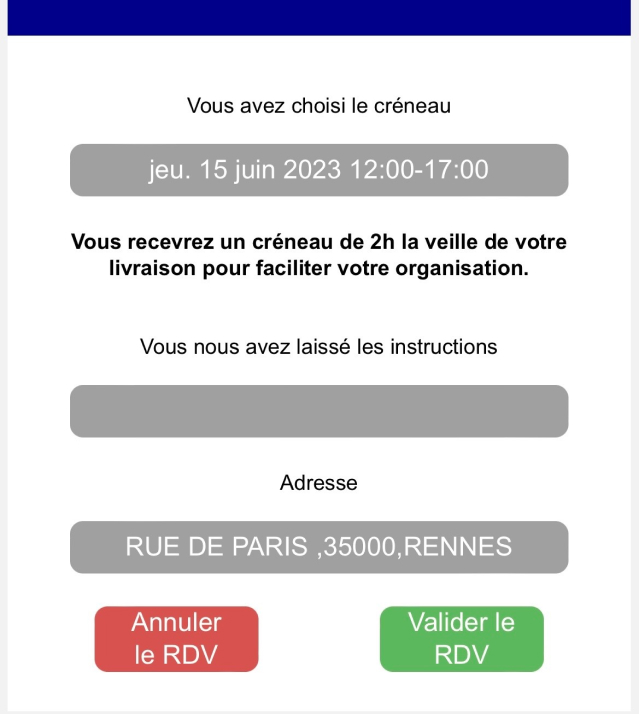Cancel the appointment with Annuler le RDV
The height and width of the screenshot is (714, 639).
tap(176, 639)
